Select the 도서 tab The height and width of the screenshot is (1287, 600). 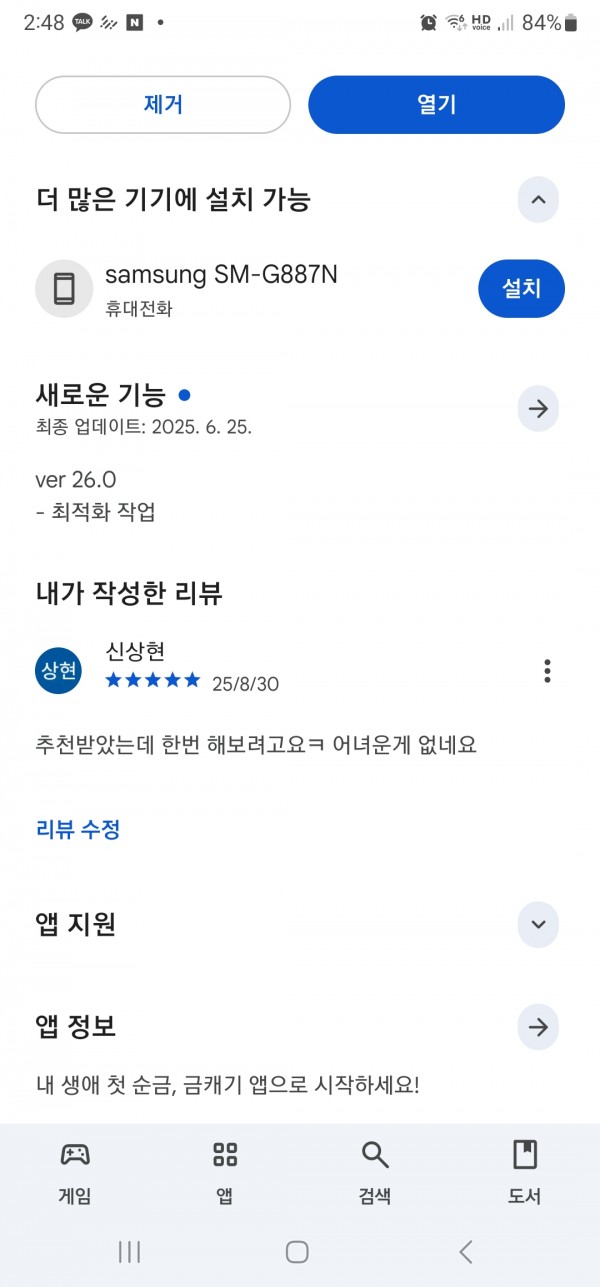click(525, 1172)
